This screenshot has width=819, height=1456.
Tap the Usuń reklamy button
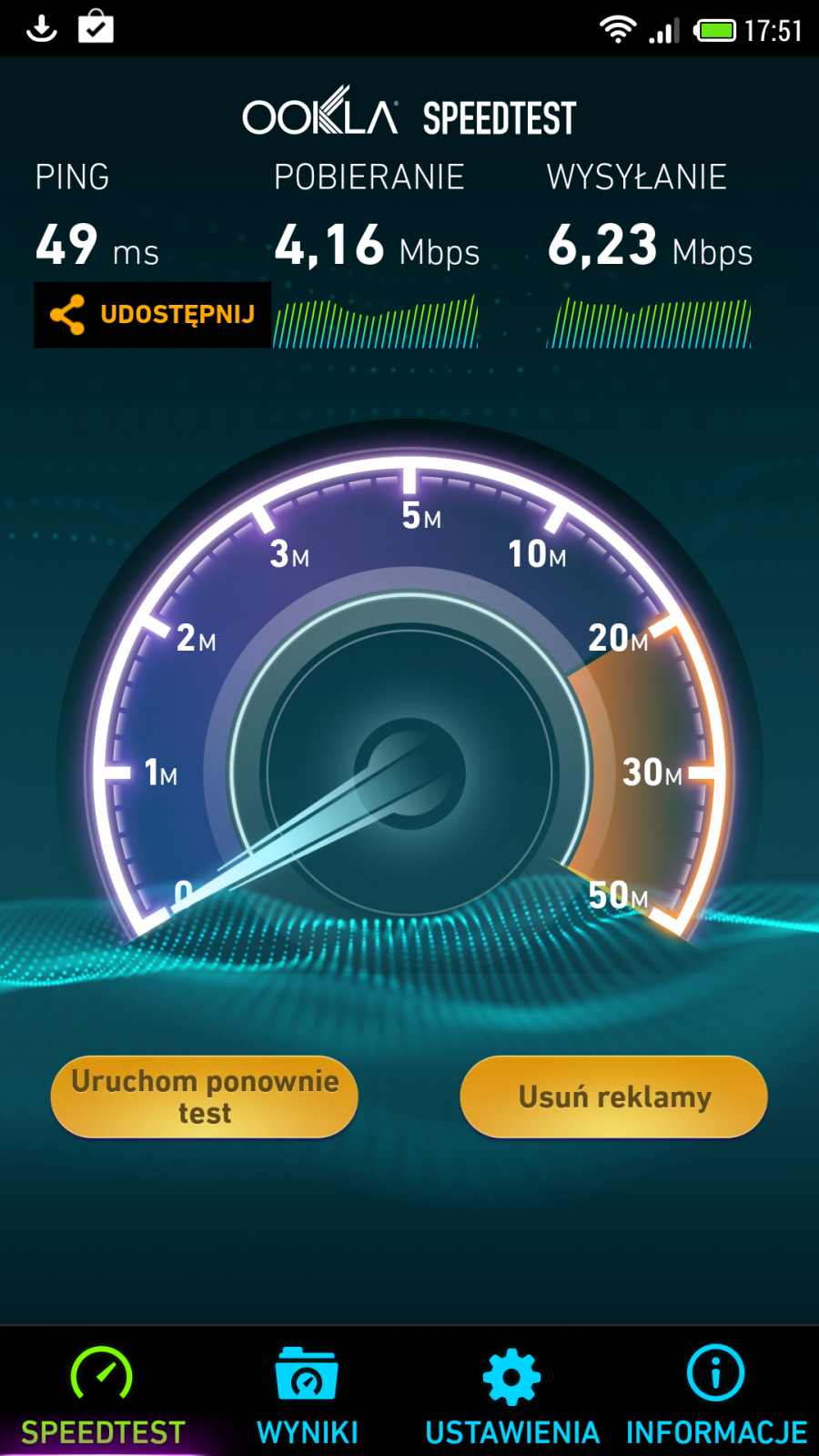coord(614,1097)
